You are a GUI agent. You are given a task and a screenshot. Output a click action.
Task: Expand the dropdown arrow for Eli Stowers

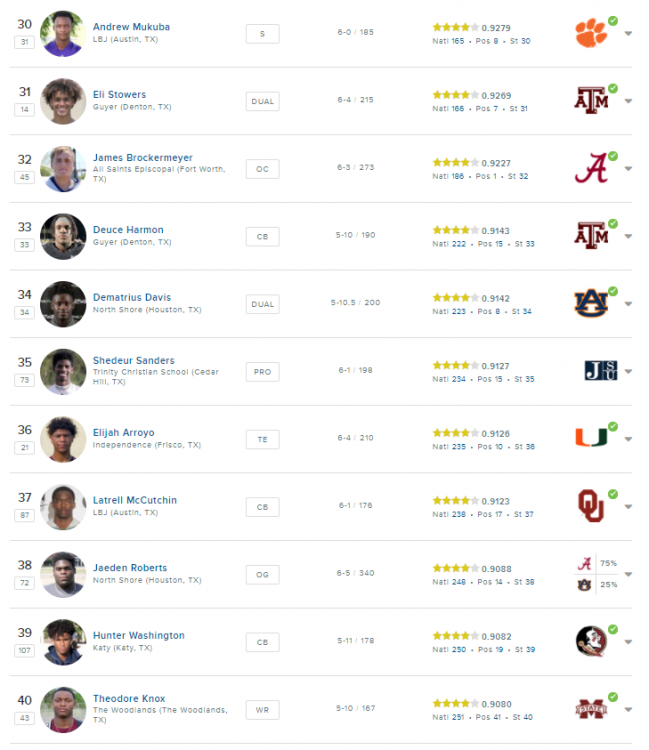(x=628, y=101)
